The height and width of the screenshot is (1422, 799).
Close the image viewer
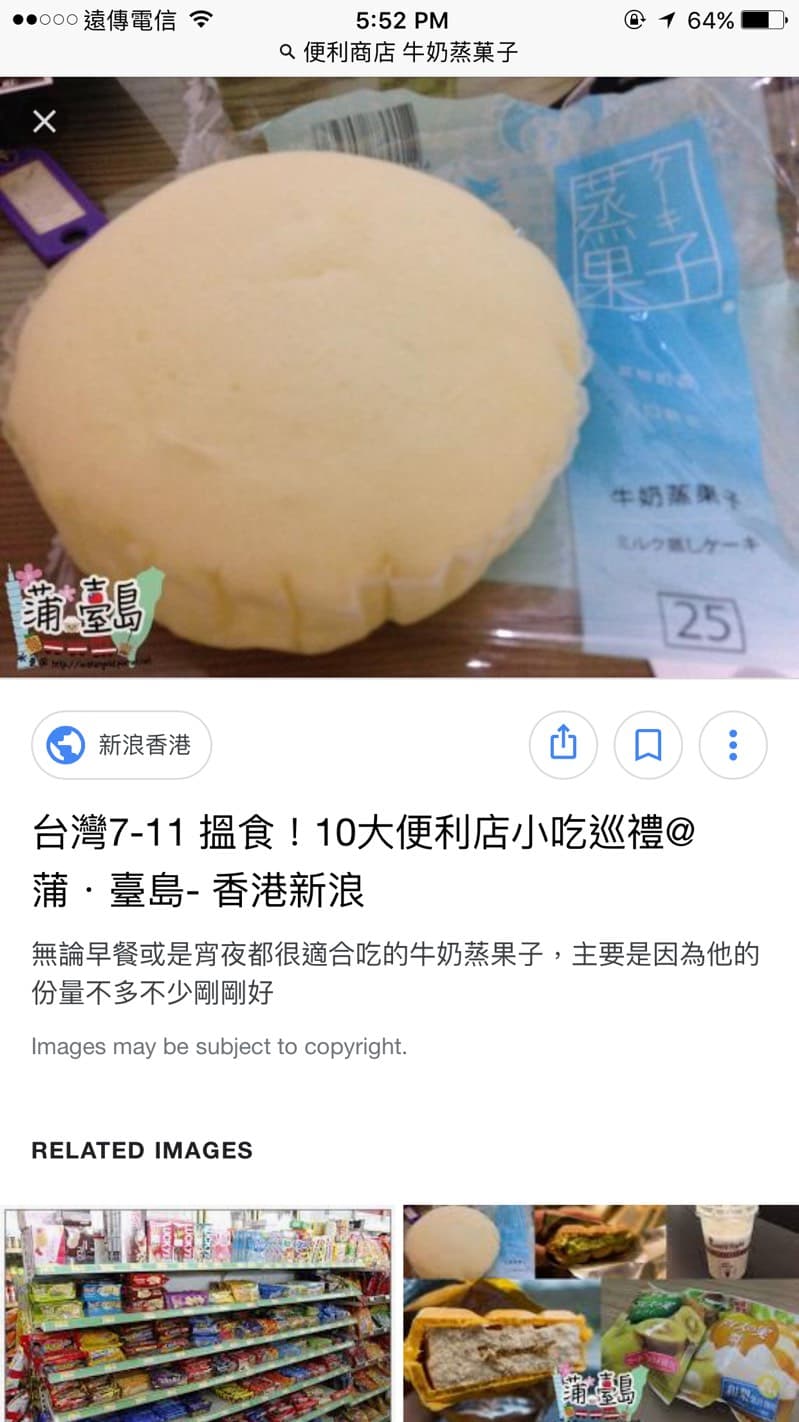point(44,122)
